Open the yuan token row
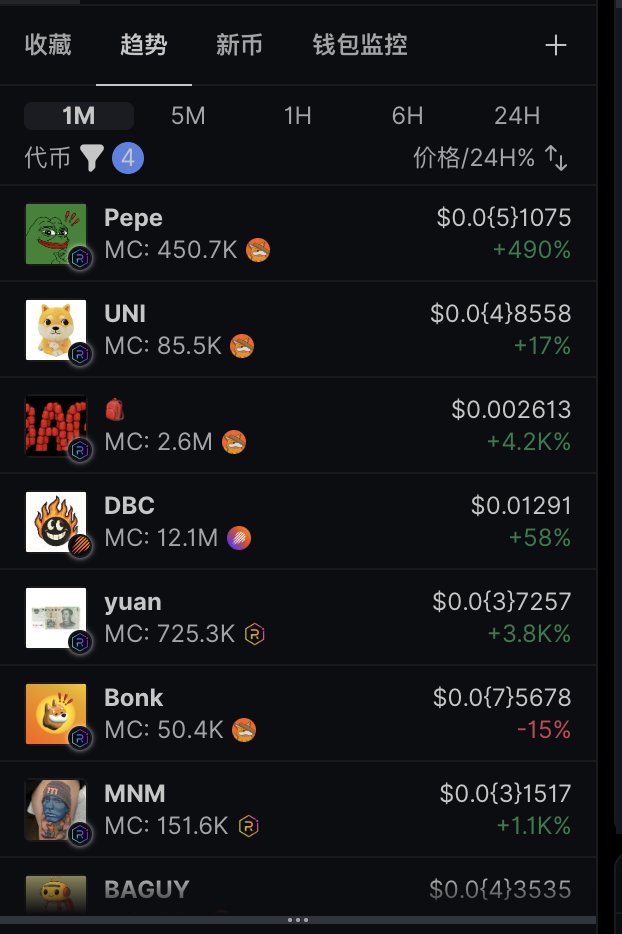 [298, 618]
